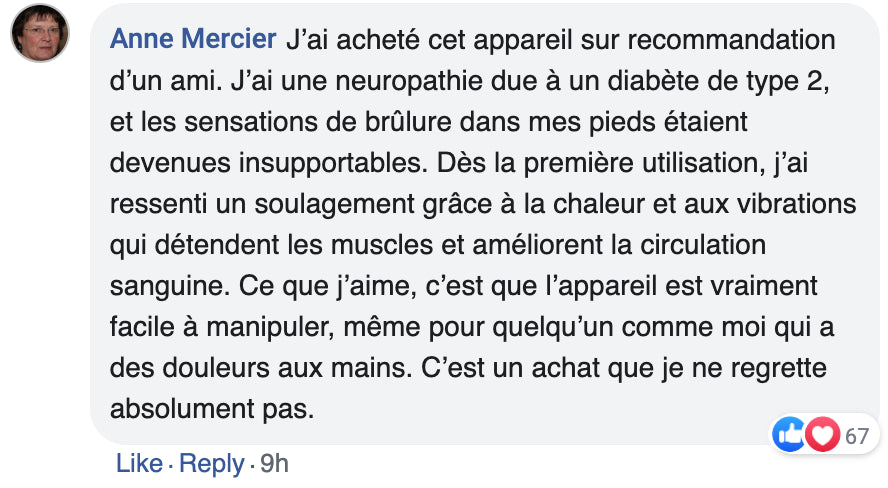The height and width of the screenshot is (488, 888).
Task: Like Anne Mercier's comment
Action: click(139, 464)
